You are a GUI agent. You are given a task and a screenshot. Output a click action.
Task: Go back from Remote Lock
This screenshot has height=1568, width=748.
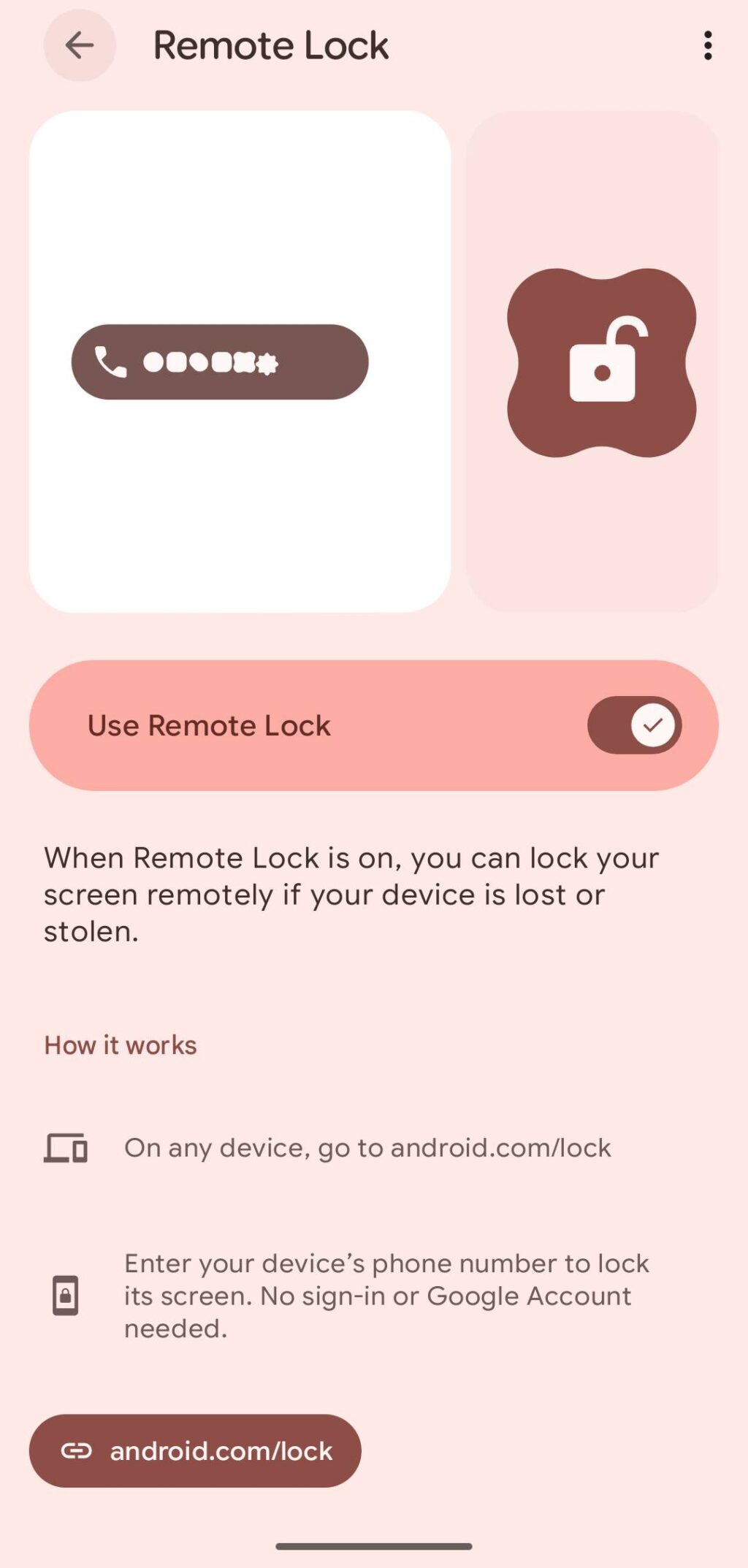(79, 45)
